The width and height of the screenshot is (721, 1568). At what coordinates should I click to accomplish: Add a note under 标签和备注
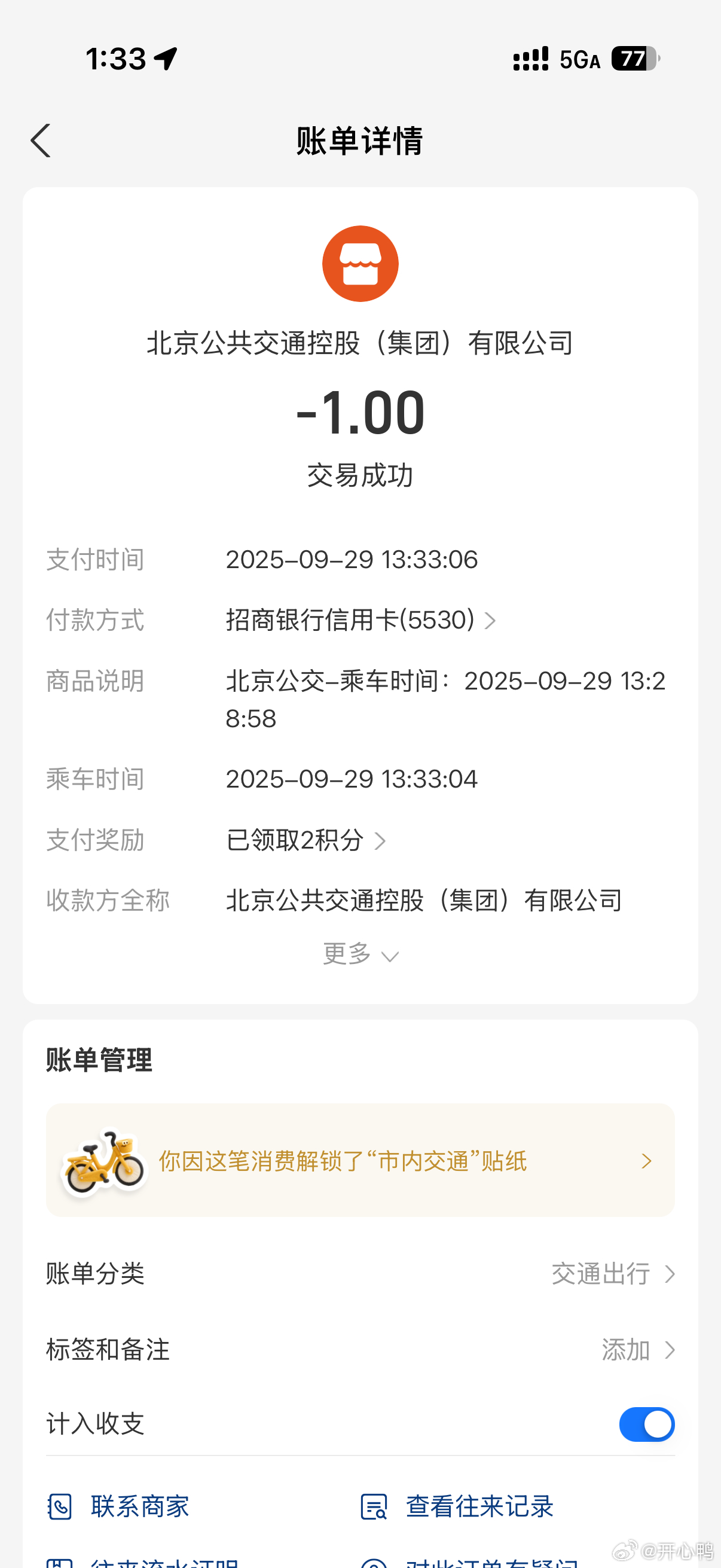point(637,1350)
